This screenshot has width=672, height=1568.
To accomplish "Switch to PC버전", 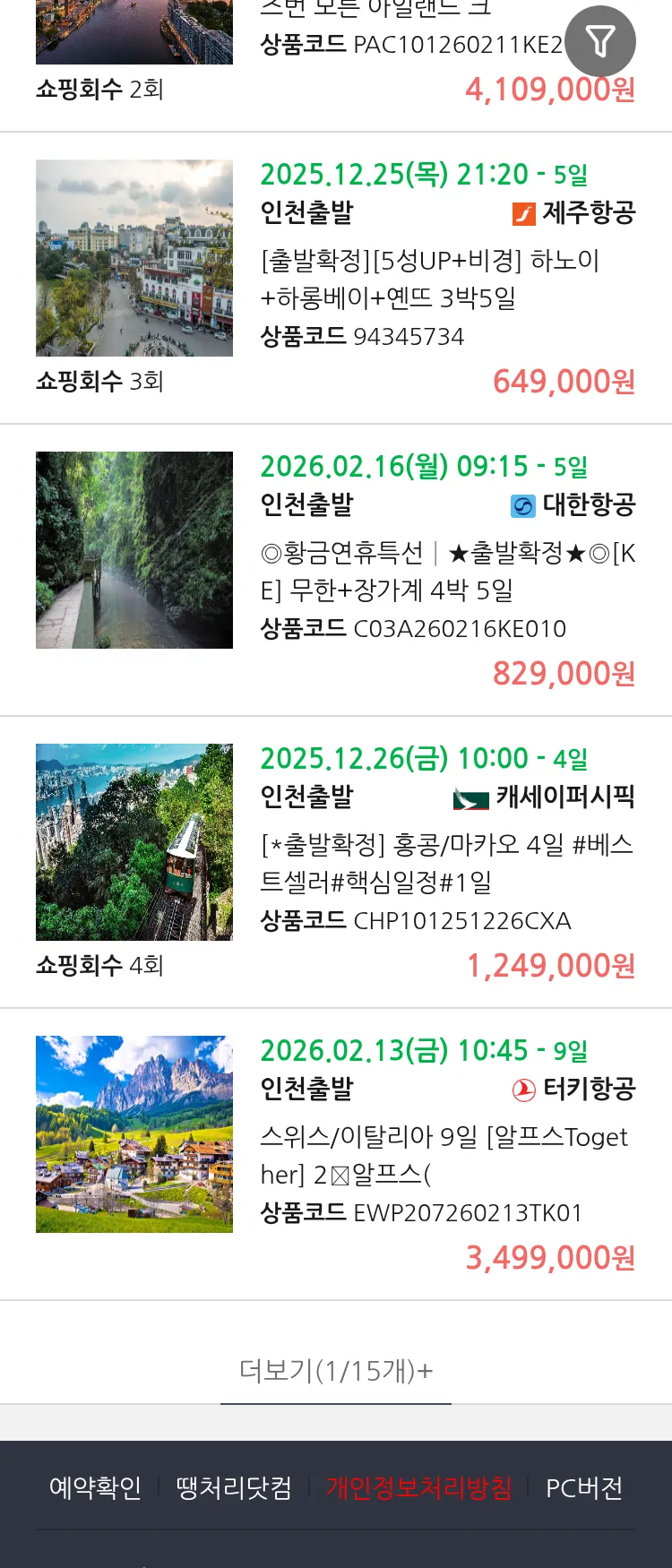I will [x=584, y=1488].
